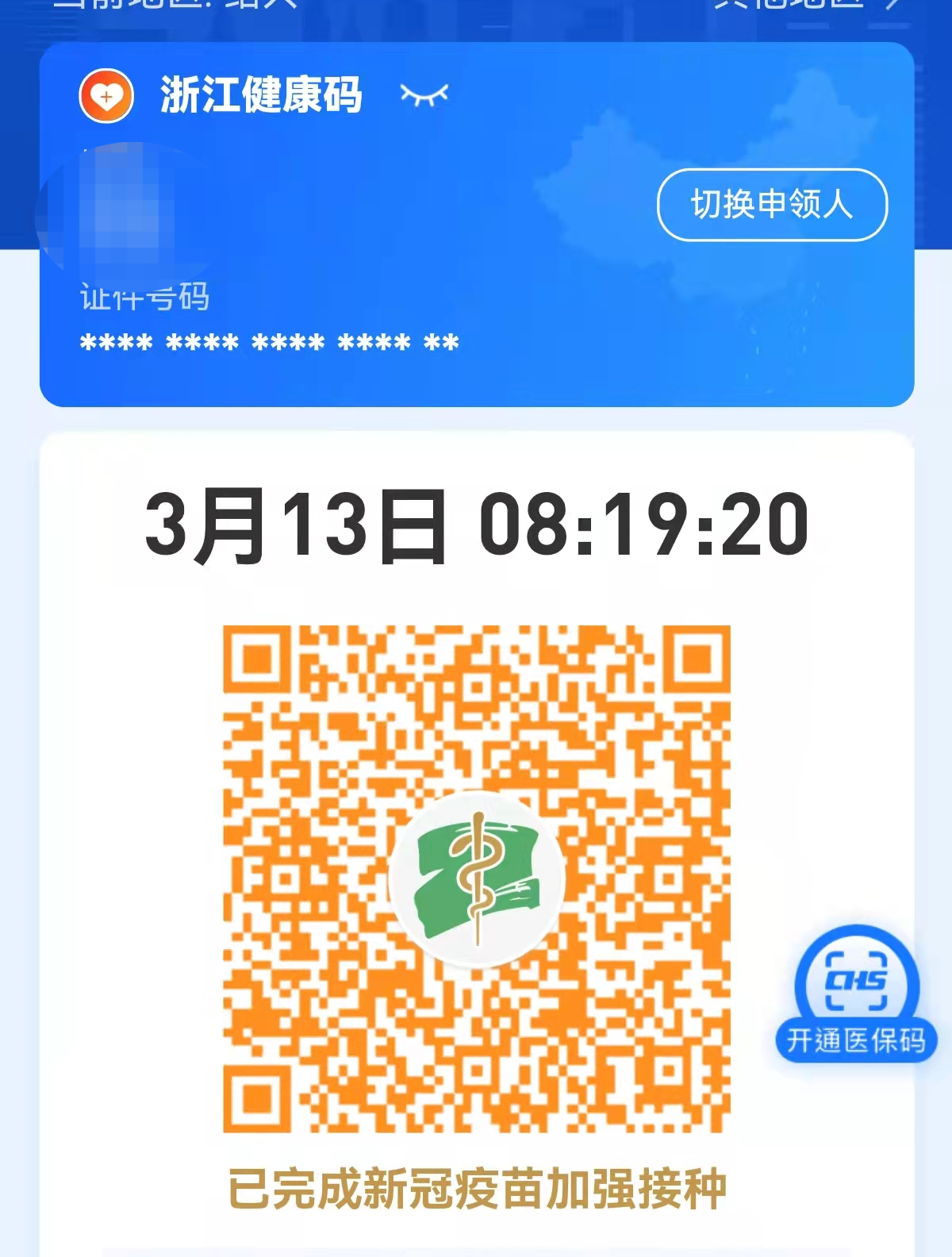Open the 开通医保码 floating button
The image size is (952, 1257).
(856, 995)
